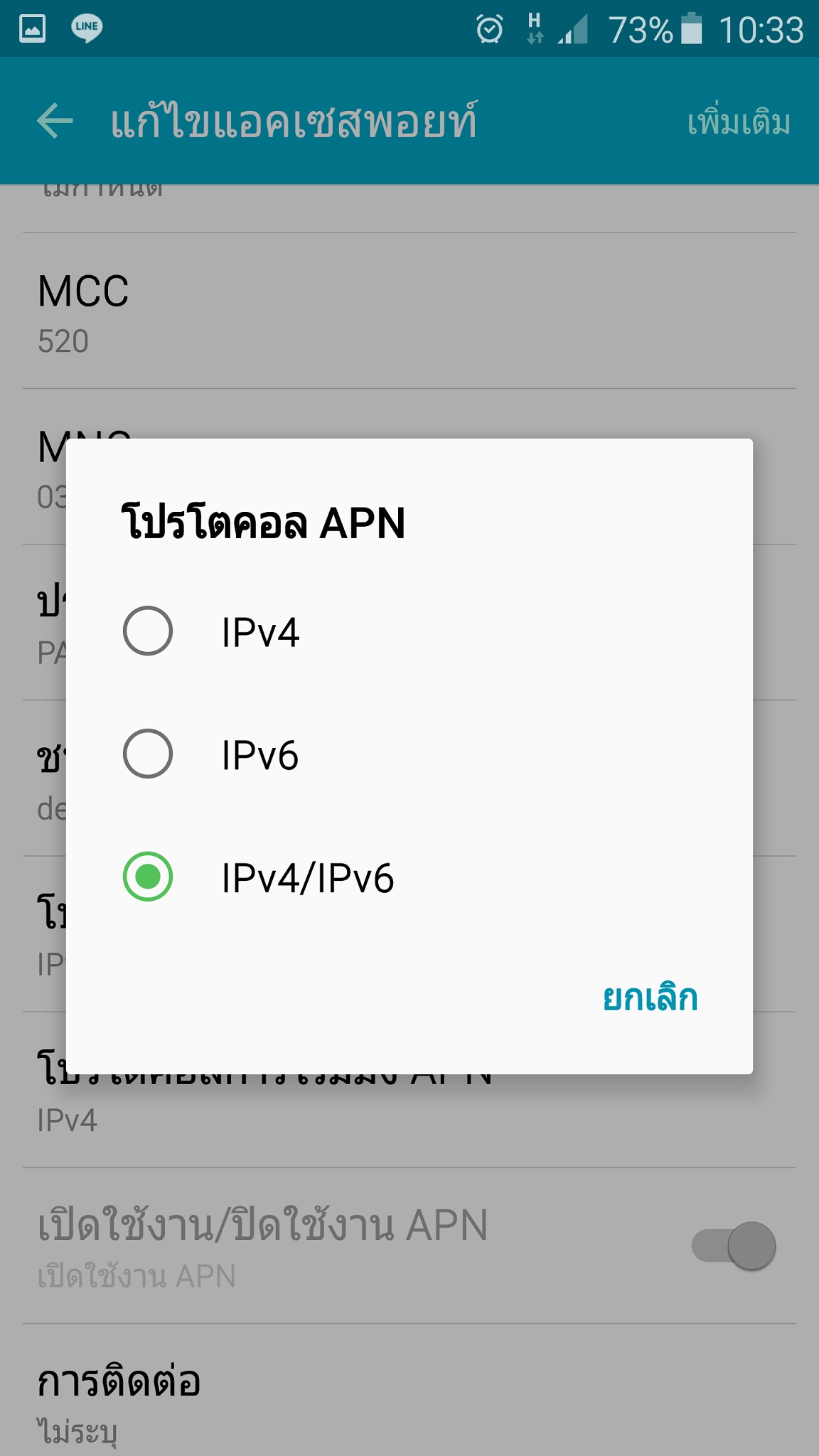
Task: Dismiss the dialog with ยกเลิก
Action: [650, 998]
